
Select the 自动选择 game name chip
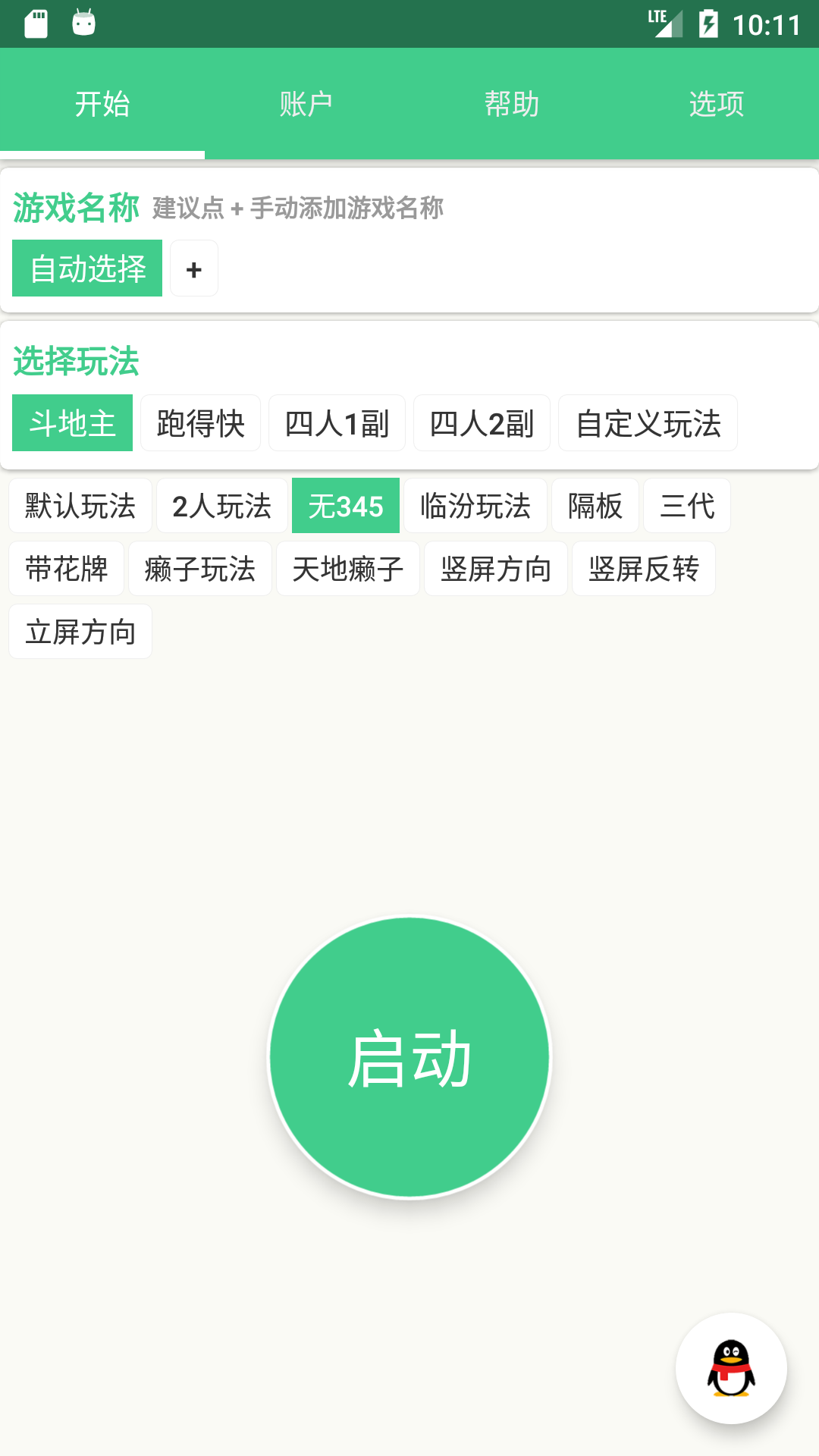[86, 268]
